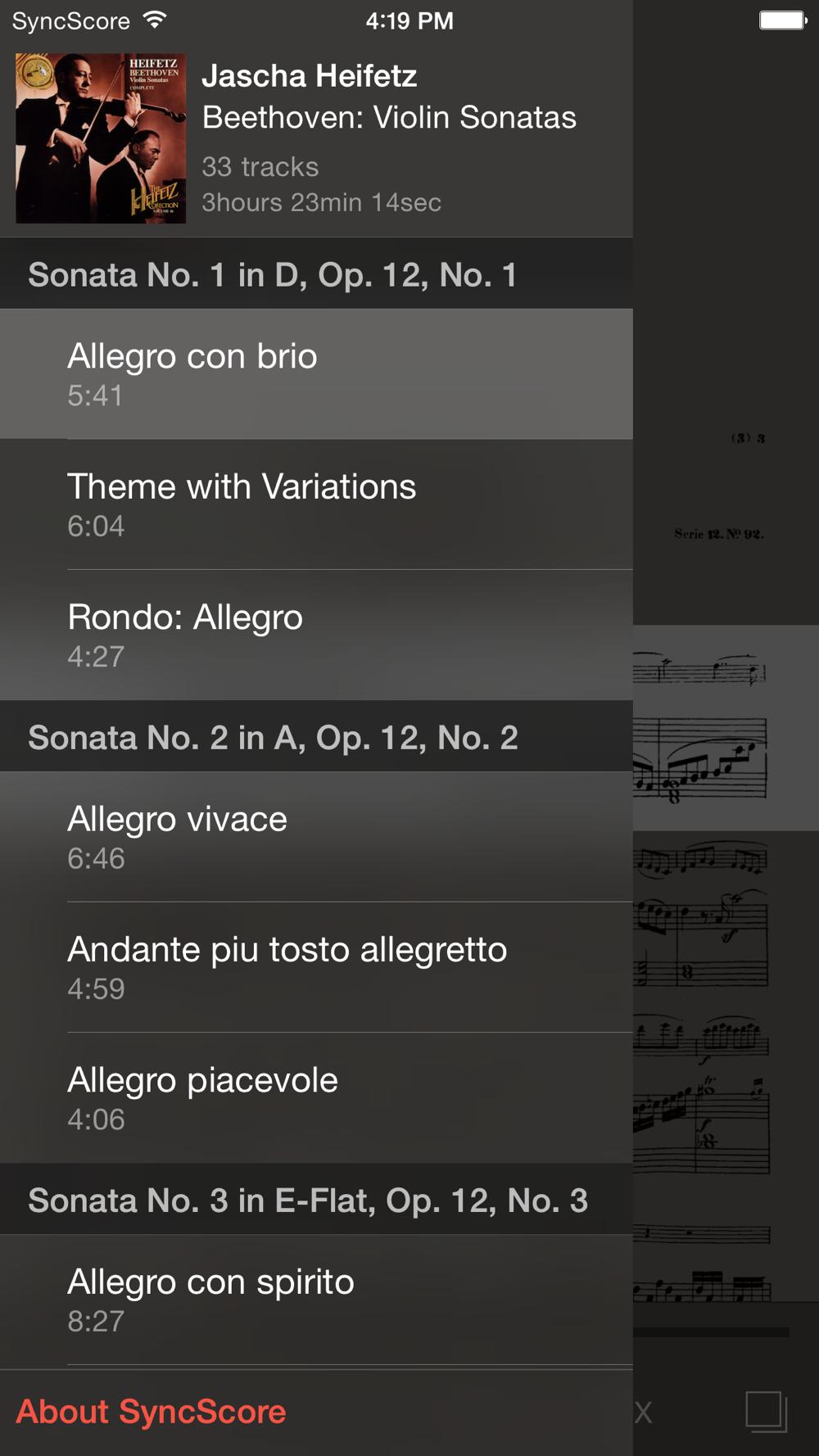The width and height of the screenshot is (819, 1456).
Task: Open About SyncScore
Action: (152, 1412)
